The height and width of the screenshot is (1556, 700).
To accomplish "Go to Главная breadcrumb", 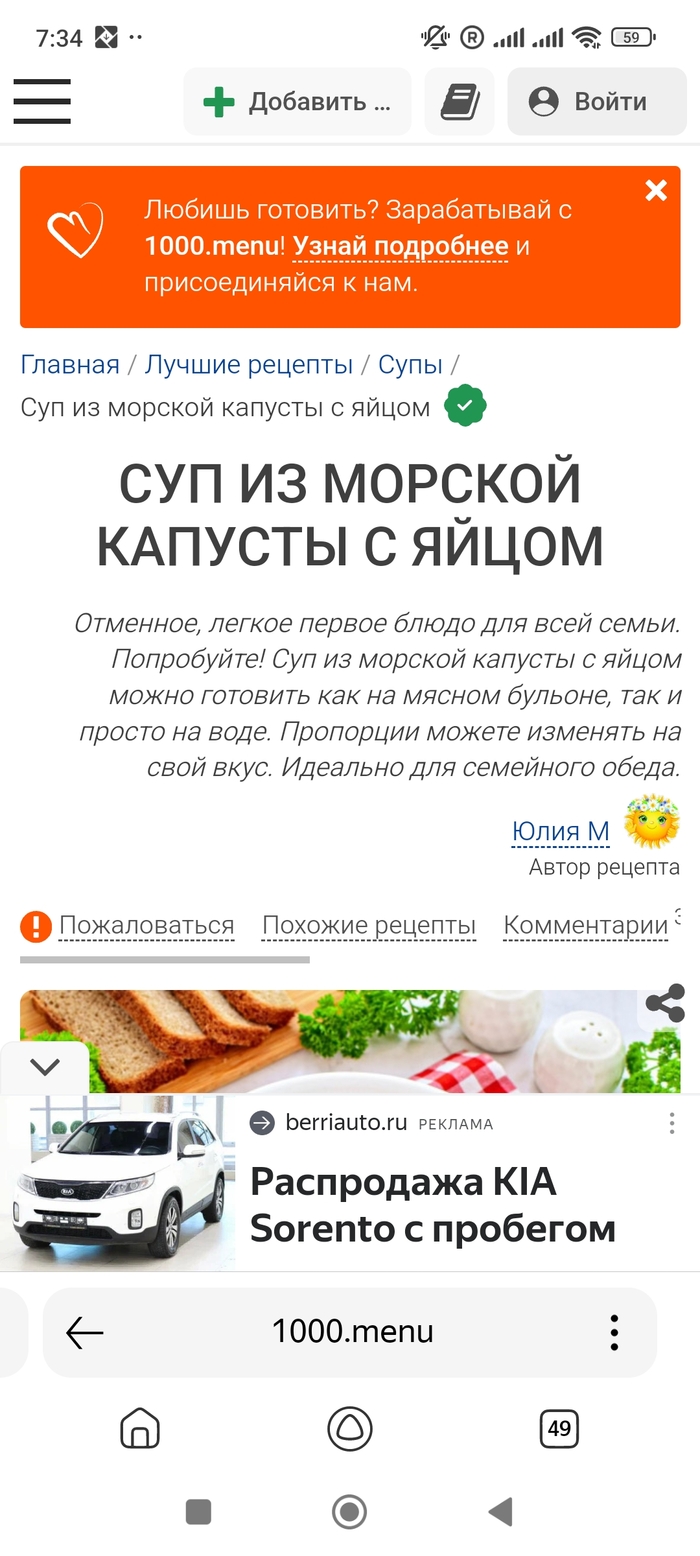I will pyautogui.click(x=70, y=364).
